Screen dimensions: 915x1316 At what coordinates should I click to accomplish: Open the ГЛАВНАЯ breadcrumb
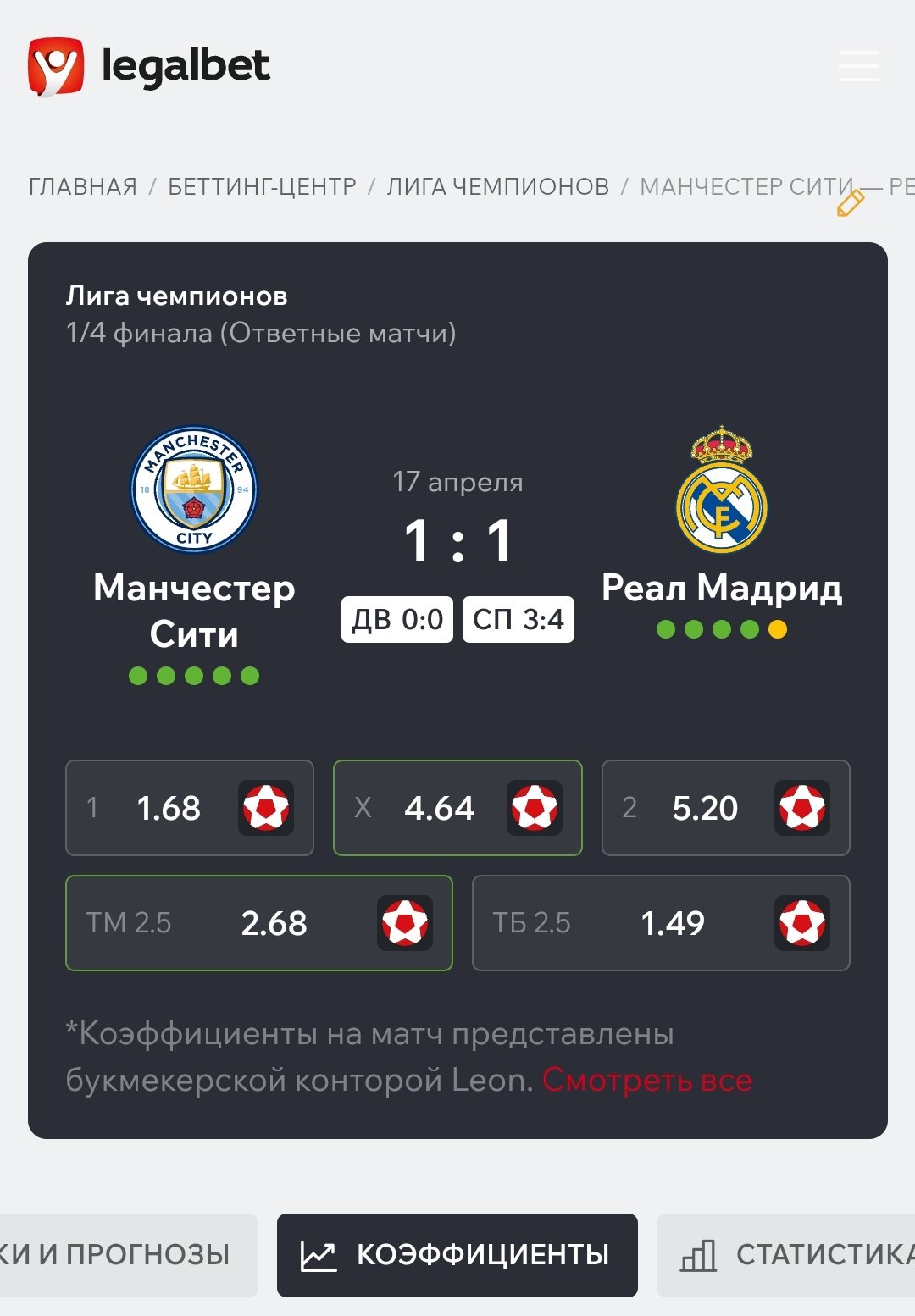click(83, 186)
